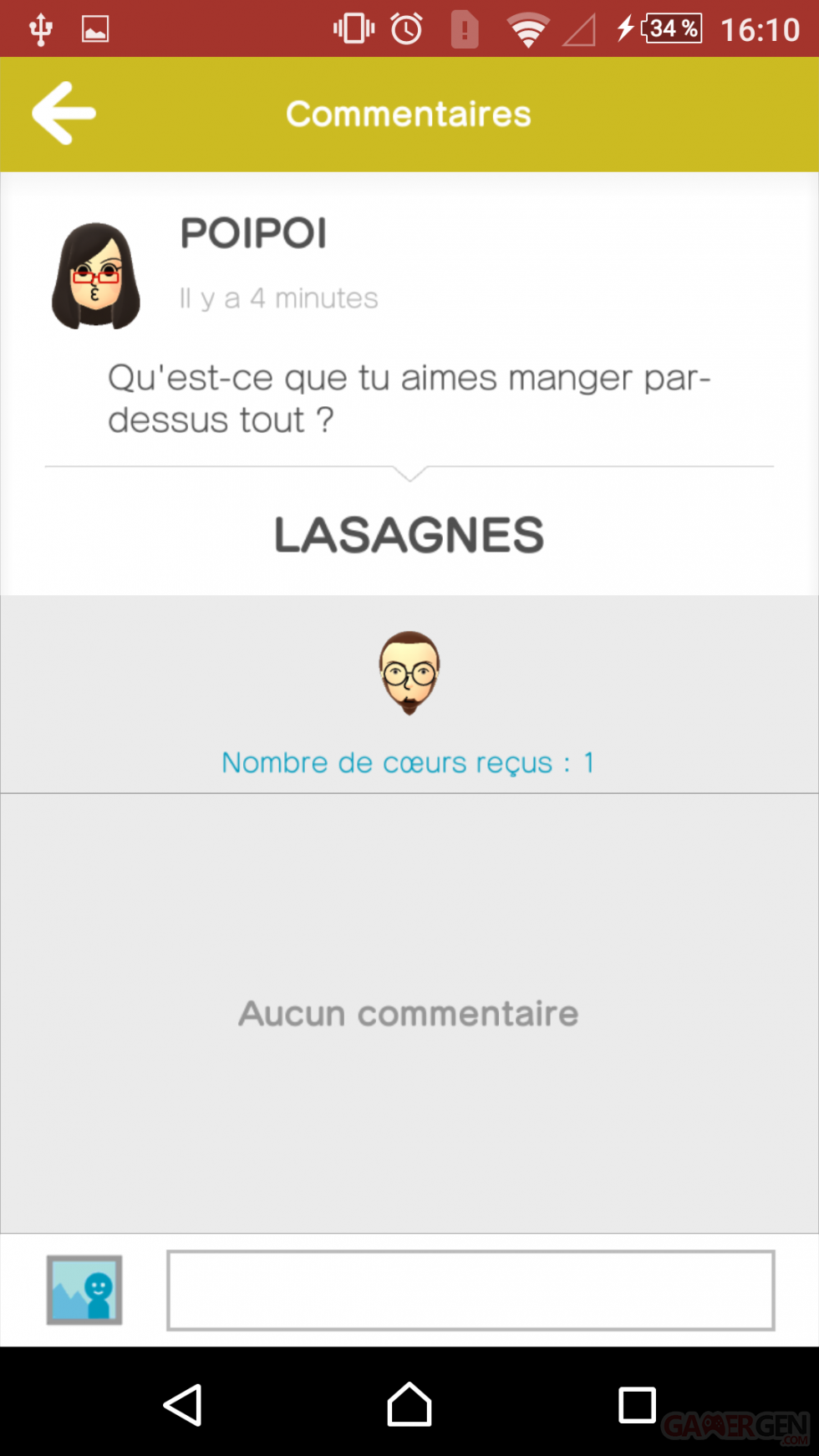This screenshot has width=819, height=1456.
Task: Attach a picture to the comment
Action: [84, 1290]
